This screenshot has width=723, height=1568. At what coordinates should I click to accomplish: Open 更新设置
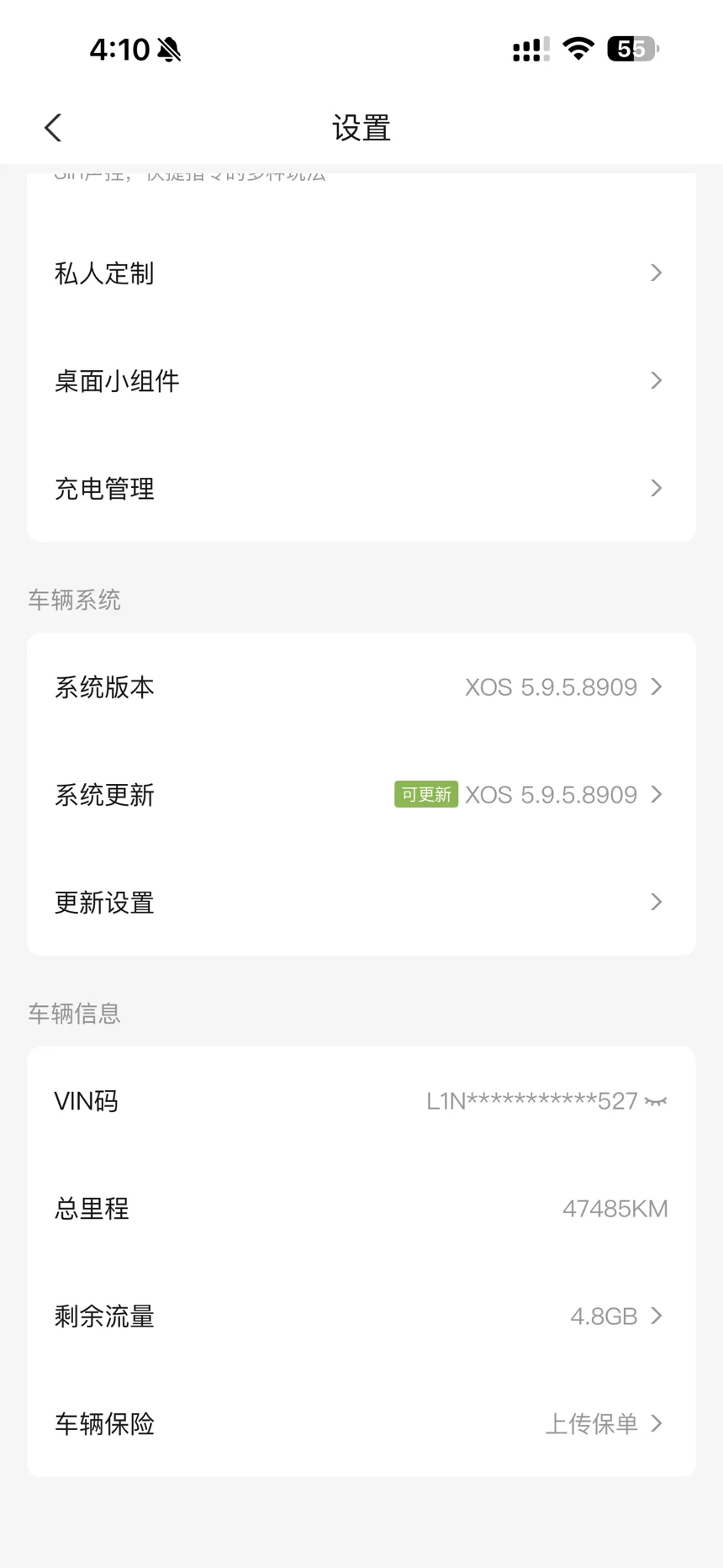point(361,903)
